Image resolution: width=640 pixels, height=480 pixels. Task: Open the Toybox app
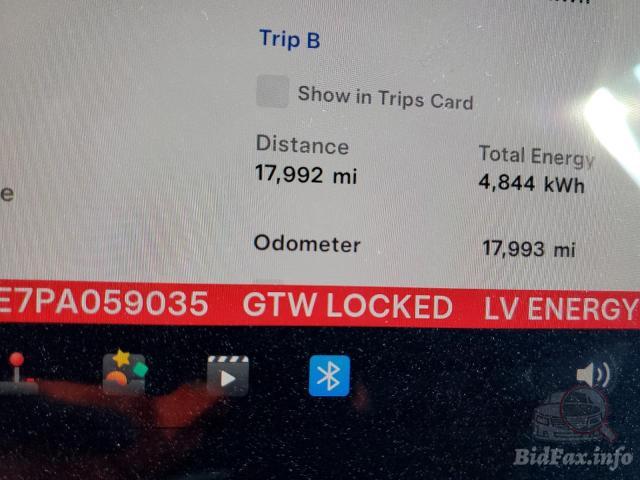pyautogui.click(x=124, y=373)
